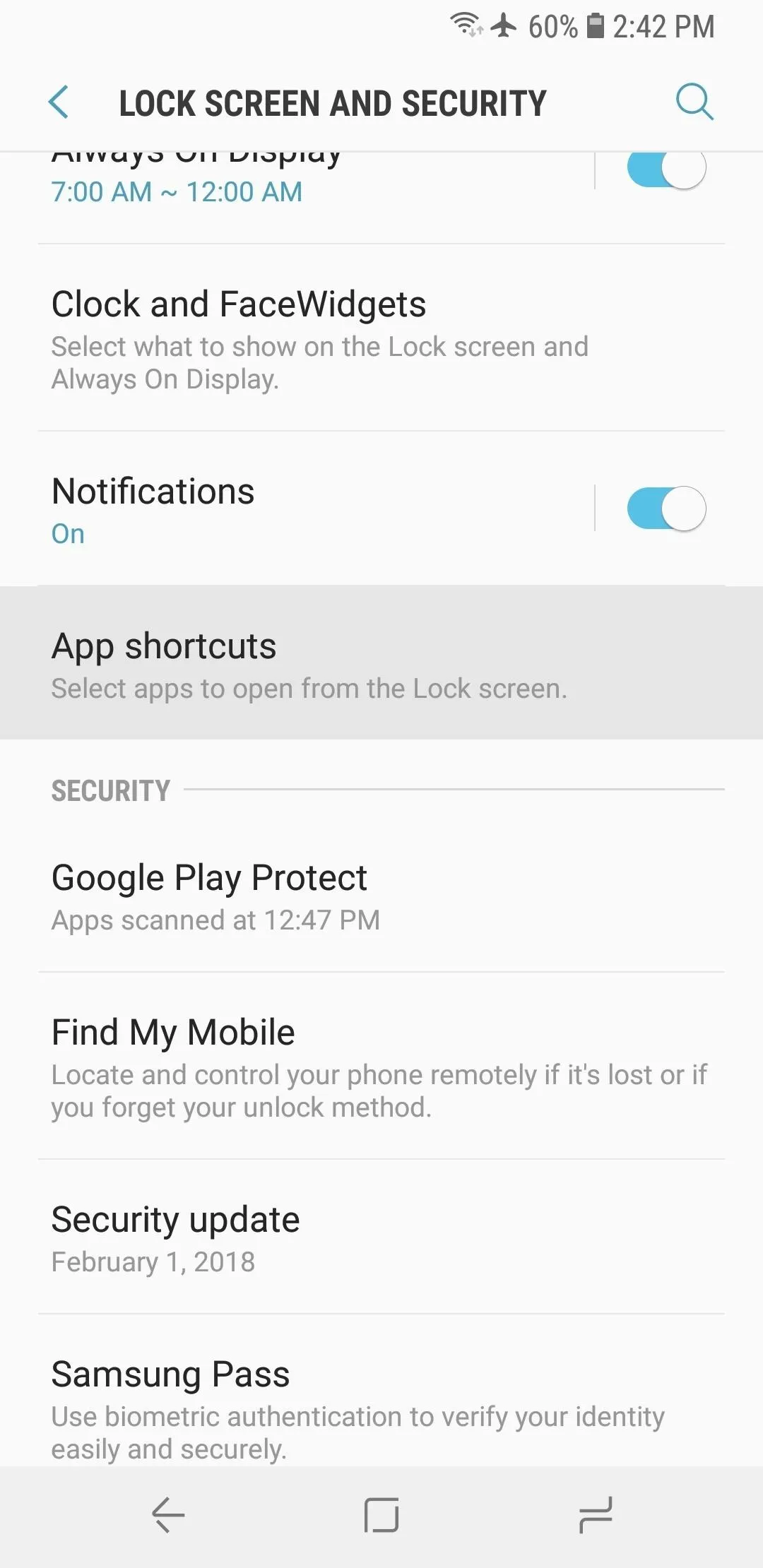Tap the system home button
Screen dimensions: 763x1568
click(381, 1515)
